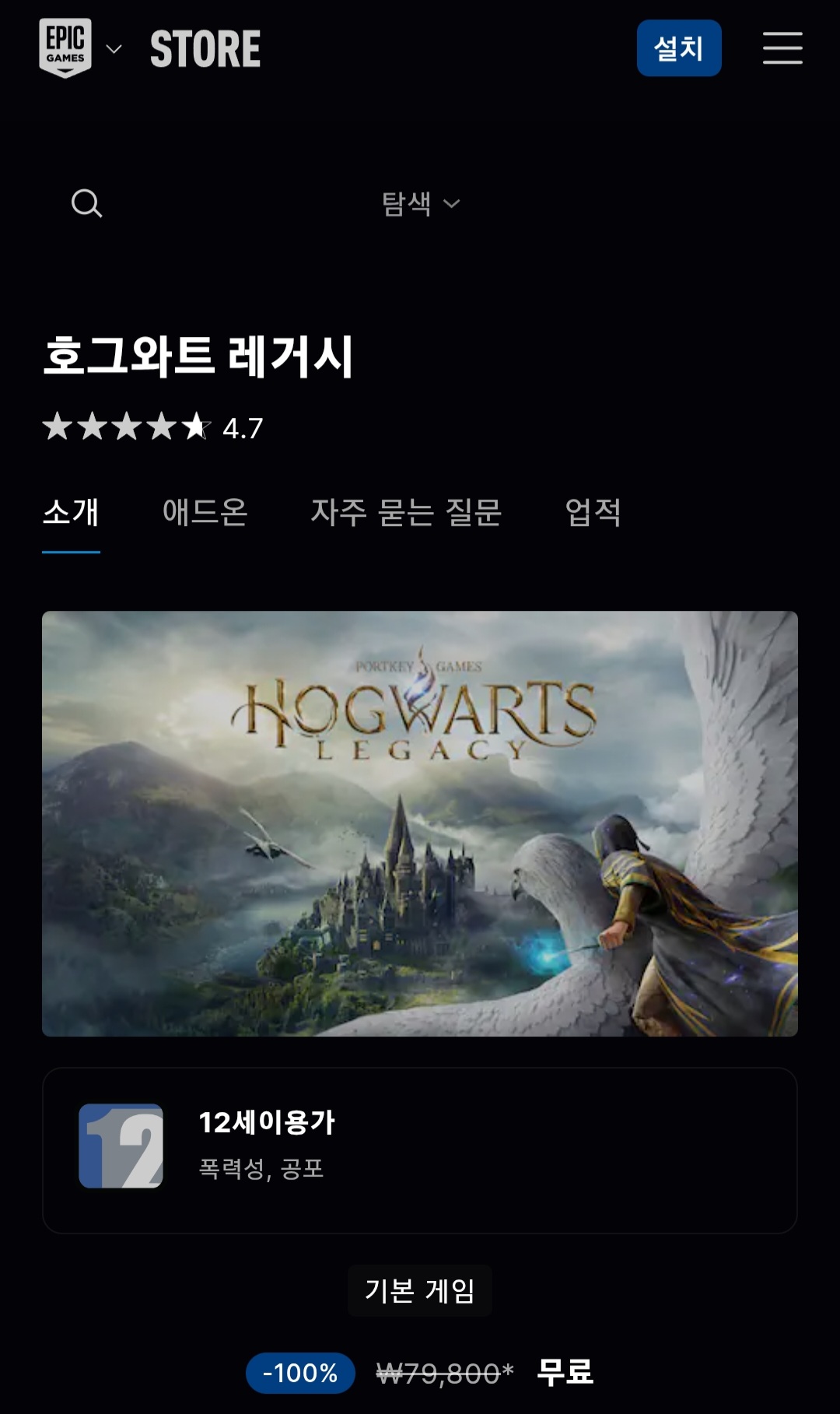The width and height of the screenshot is (840, 1414).
Task: Go to the STORE home link
Action: point(205,48)
